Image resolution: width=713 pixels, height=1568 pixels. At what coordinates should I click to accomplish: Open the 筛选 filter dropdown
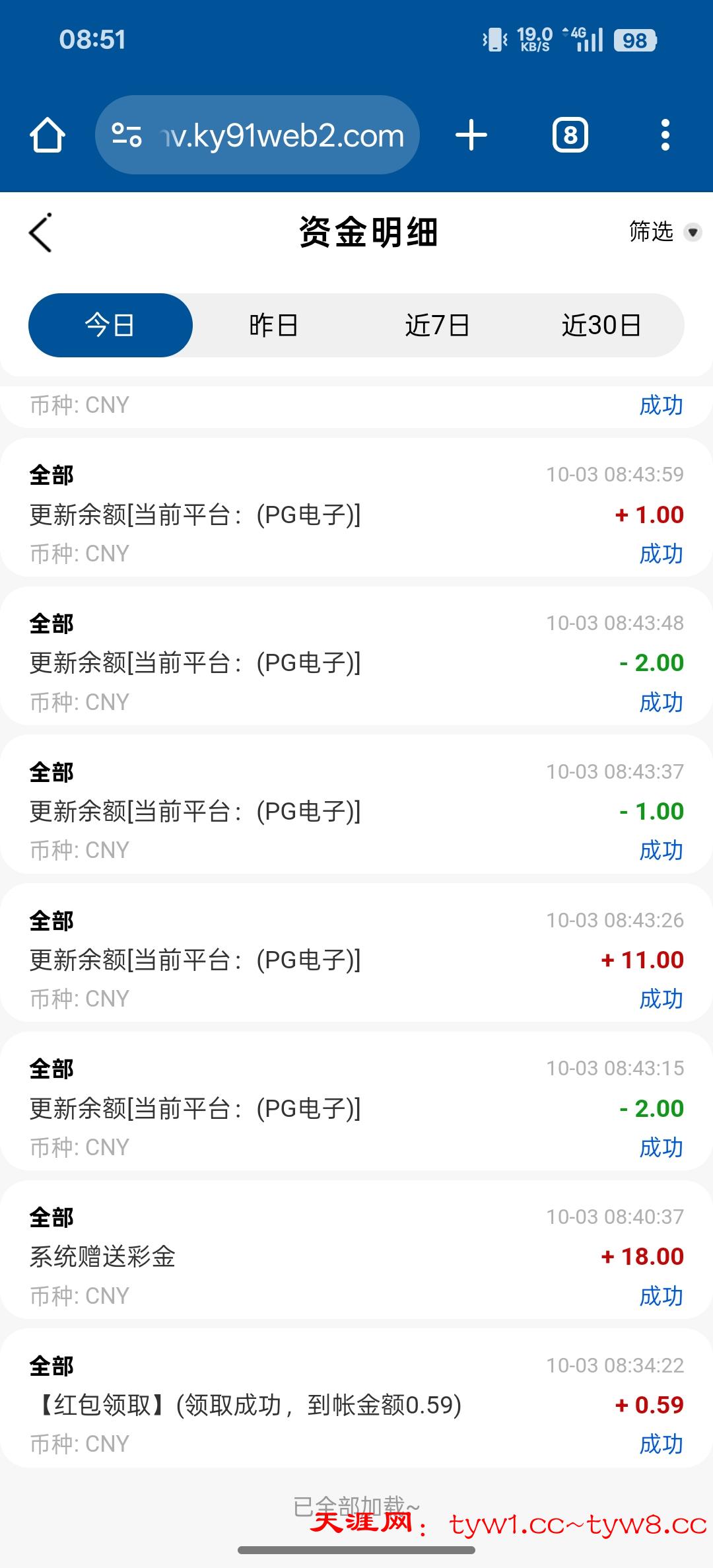(663, 232)
